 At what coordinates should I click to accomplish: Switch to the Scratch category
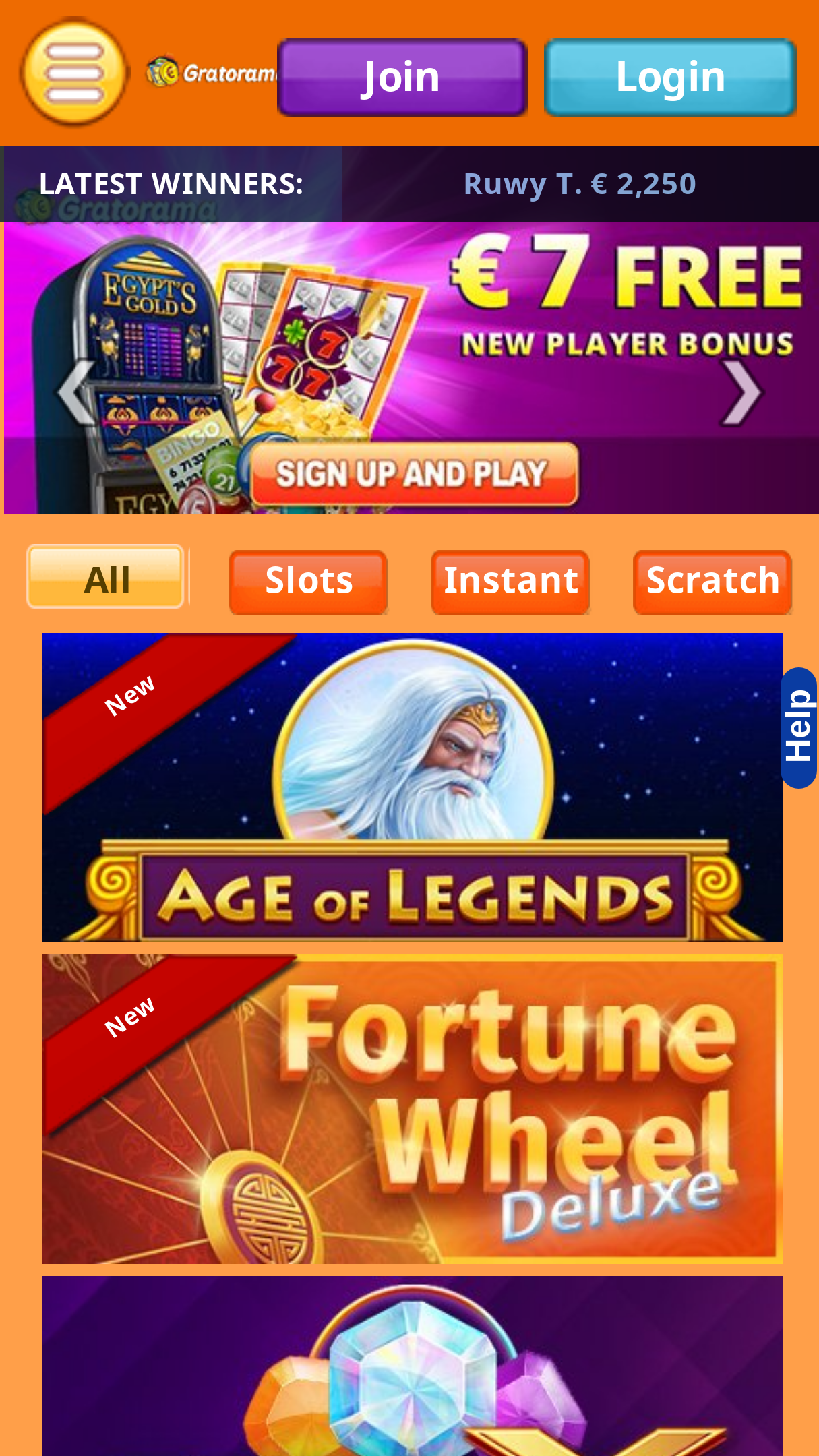(x=712, y=582)
